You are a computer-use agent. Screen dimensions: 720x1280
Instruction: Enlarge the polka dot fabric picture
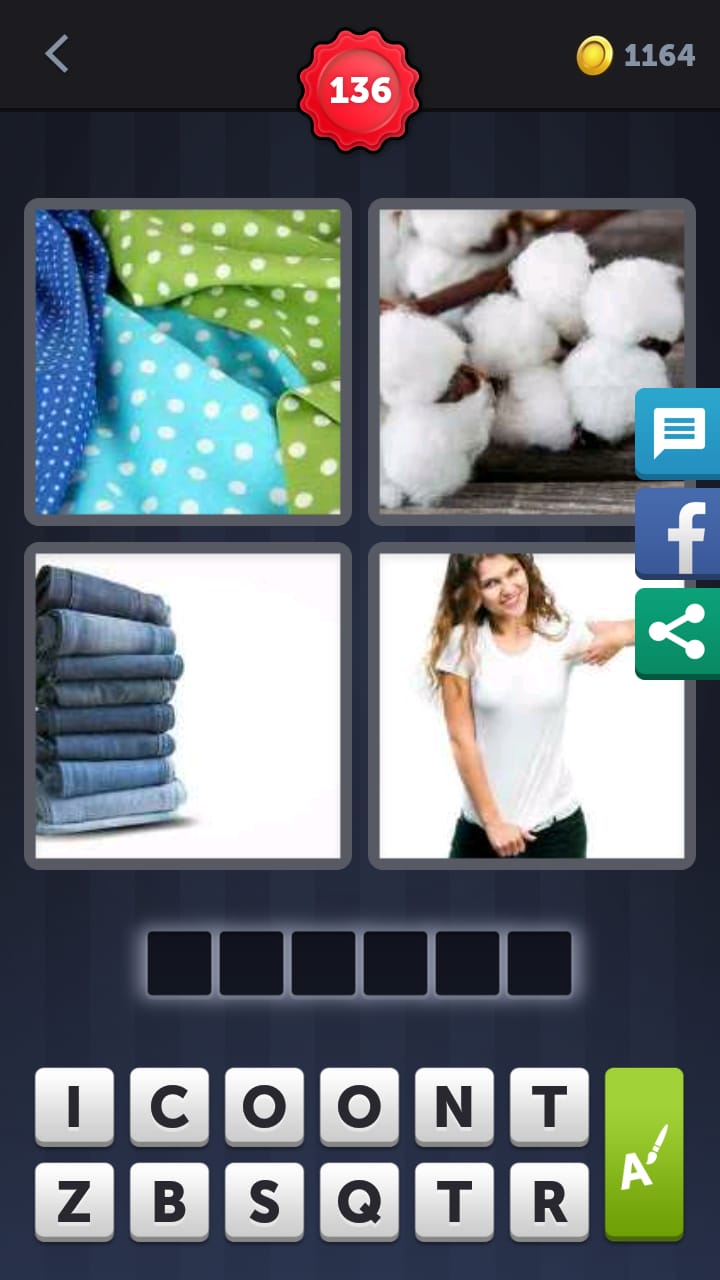(x=188, y=362)
